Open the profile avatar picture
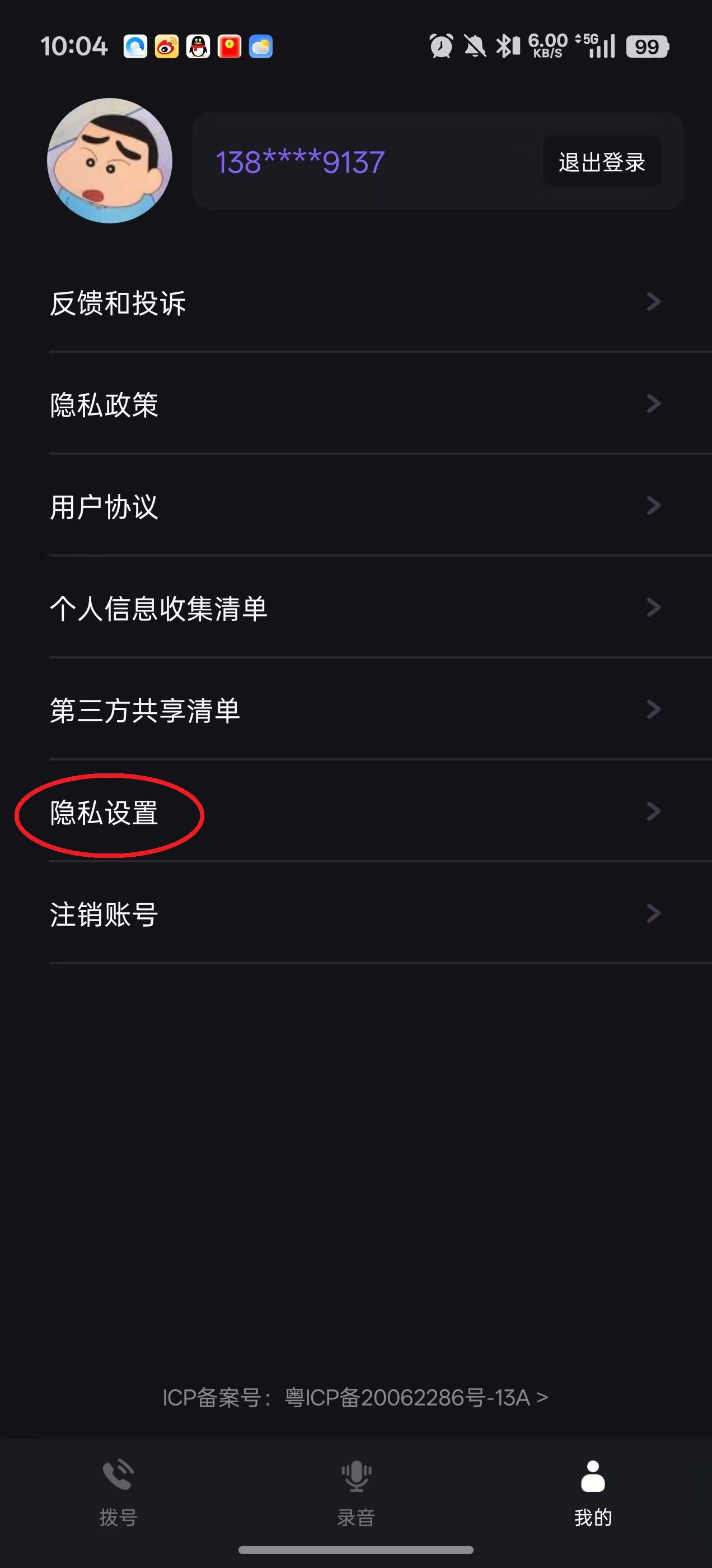This screenshot has width=712, height=1568. click(110, 161)
